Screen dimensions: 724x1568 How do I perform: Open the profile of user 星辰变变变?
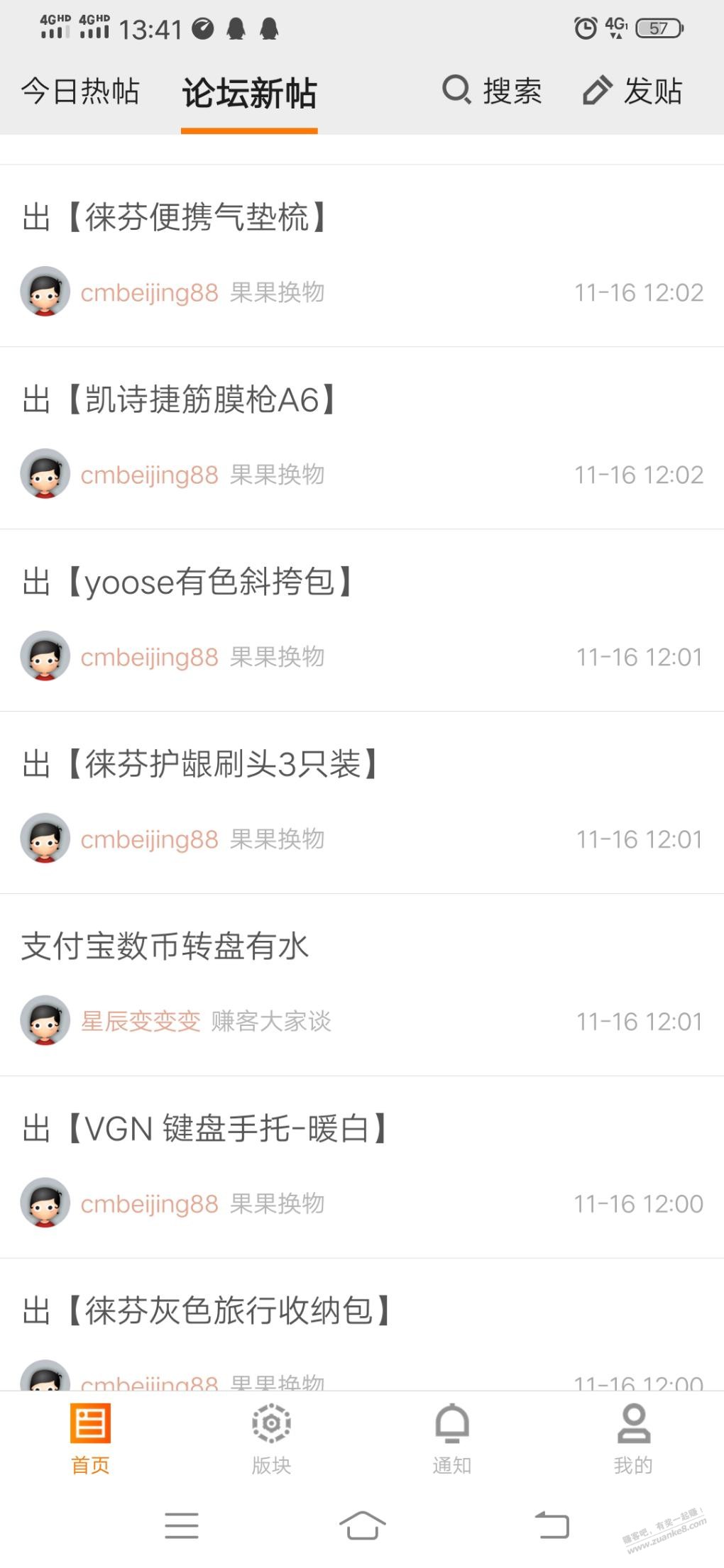tap(141, 1022)
